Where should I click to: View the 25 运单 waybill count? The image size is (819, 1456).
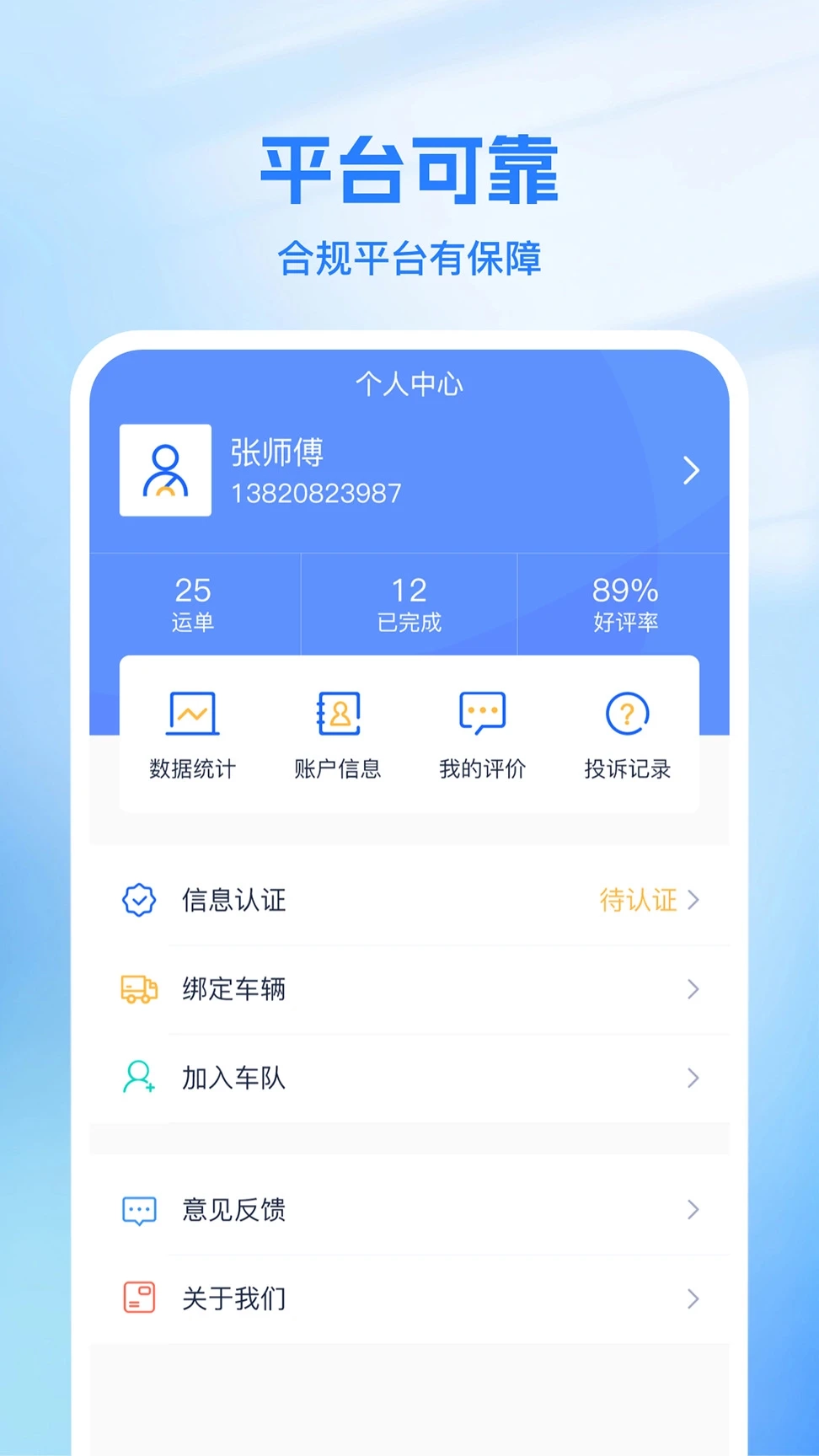tap(193, 603)
